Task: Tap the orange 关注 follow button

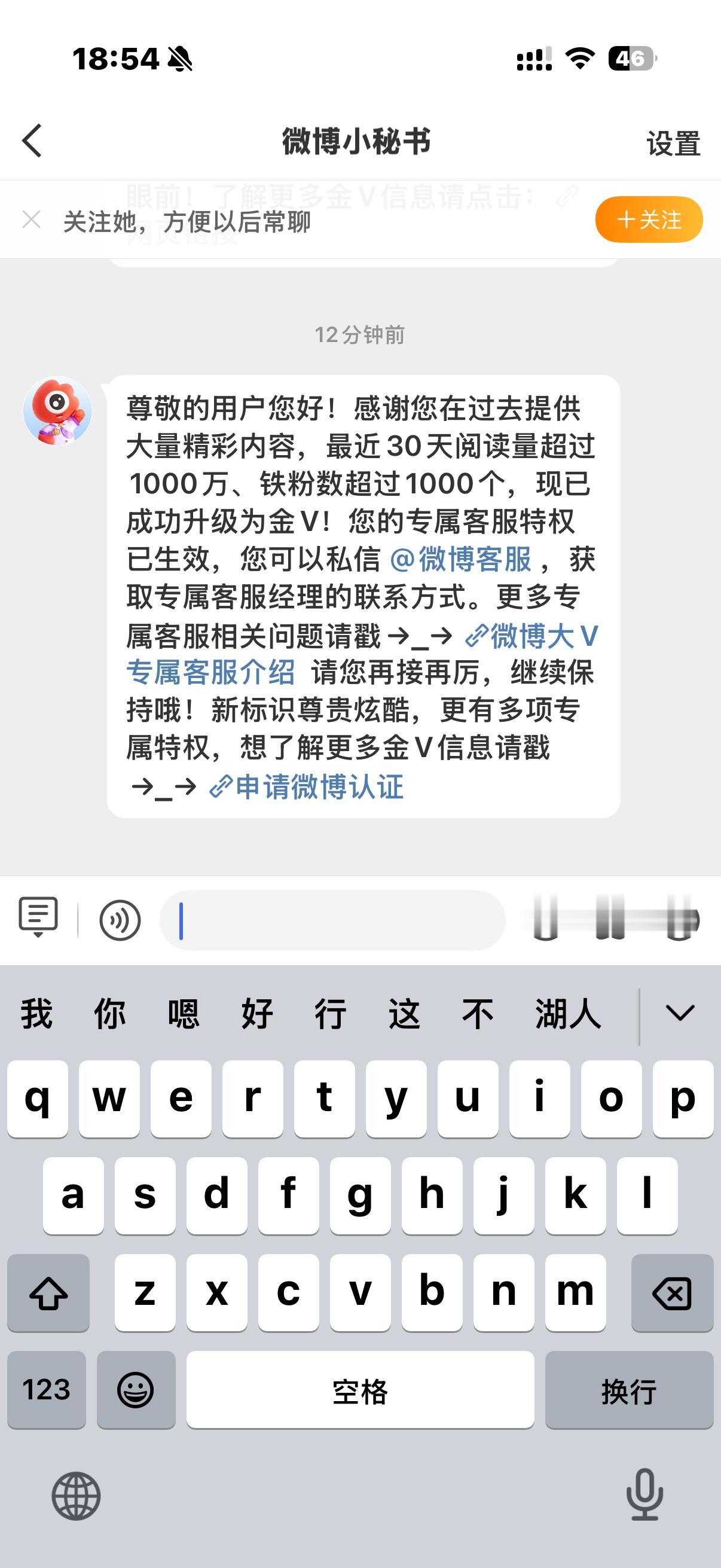Action: click(x=649, y=221)
